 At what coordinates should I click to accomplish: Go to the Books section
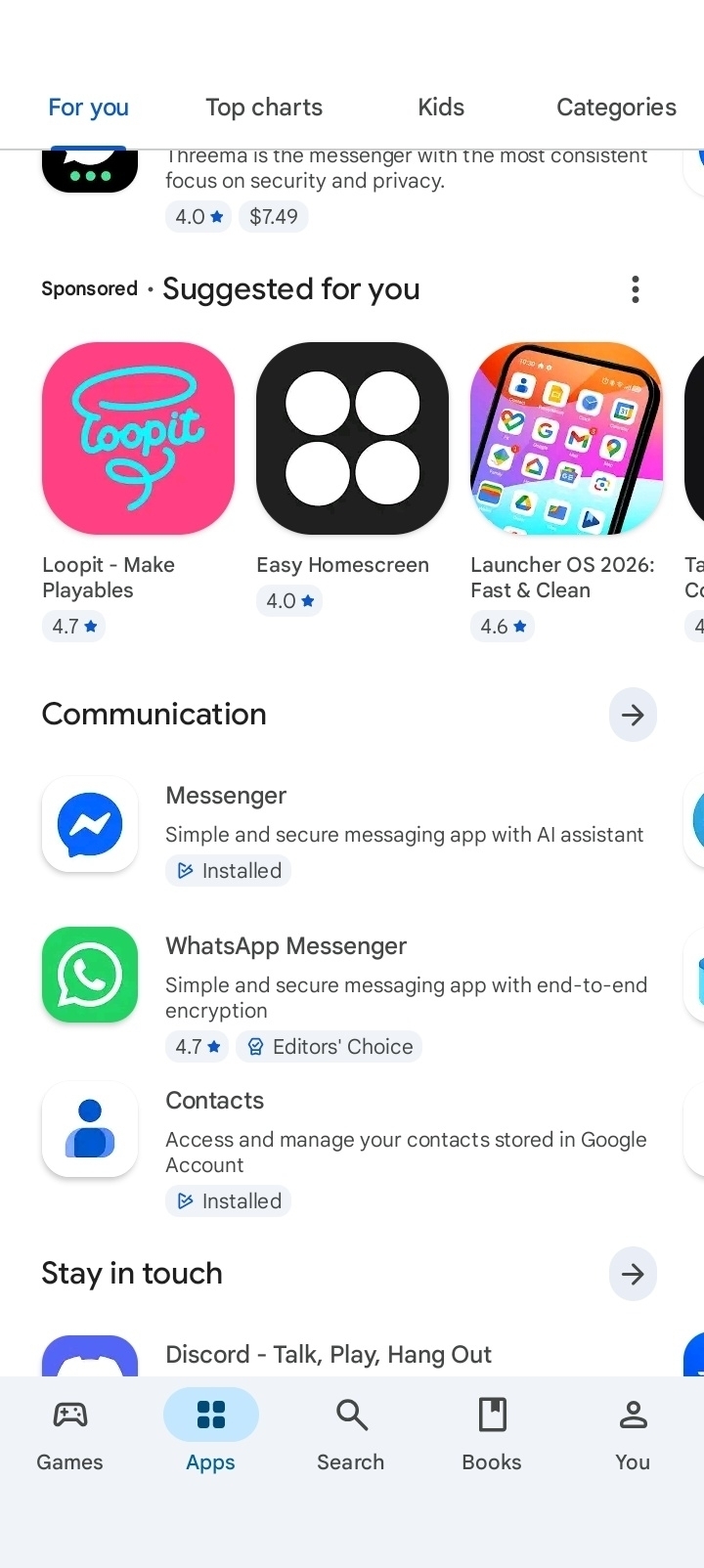pyautogui.click(x=492, y=1434)
